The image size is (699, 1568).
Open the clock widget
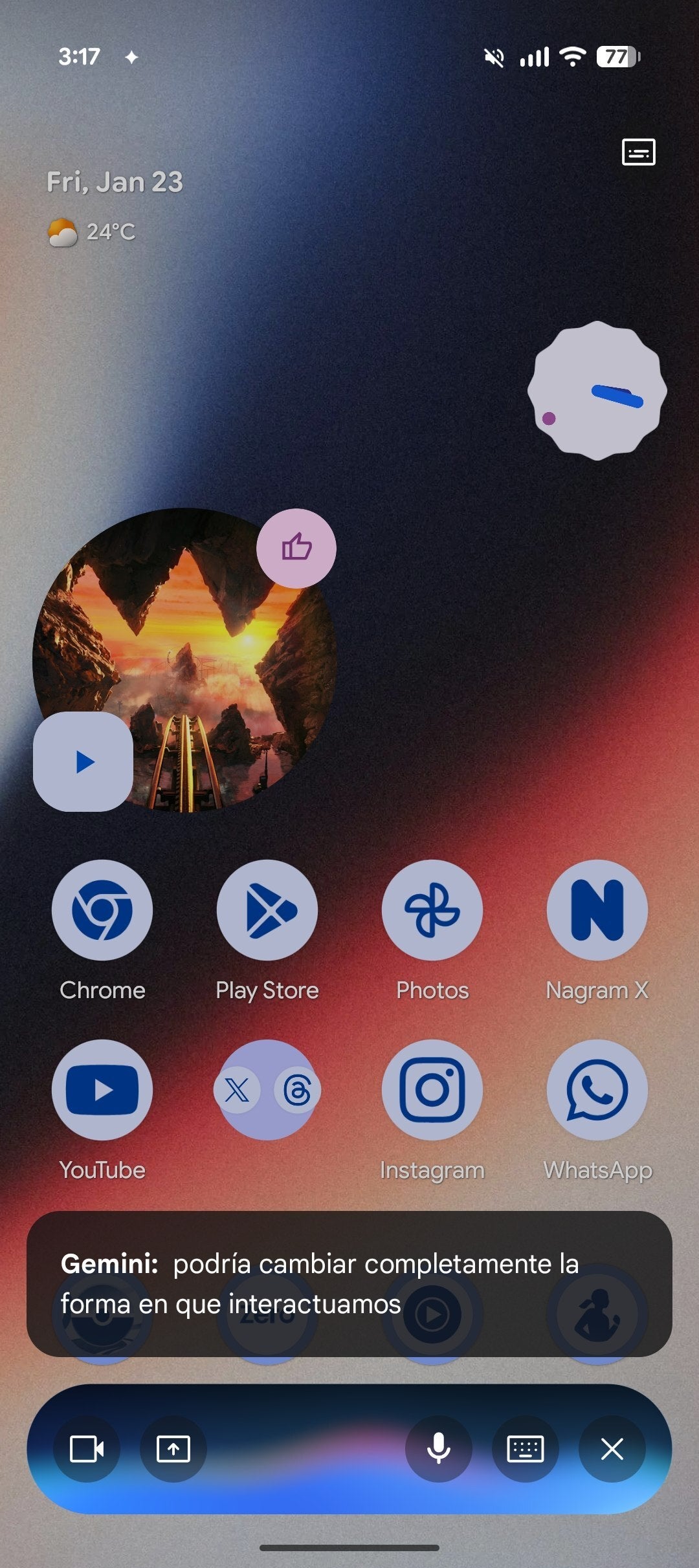(597, 391)
